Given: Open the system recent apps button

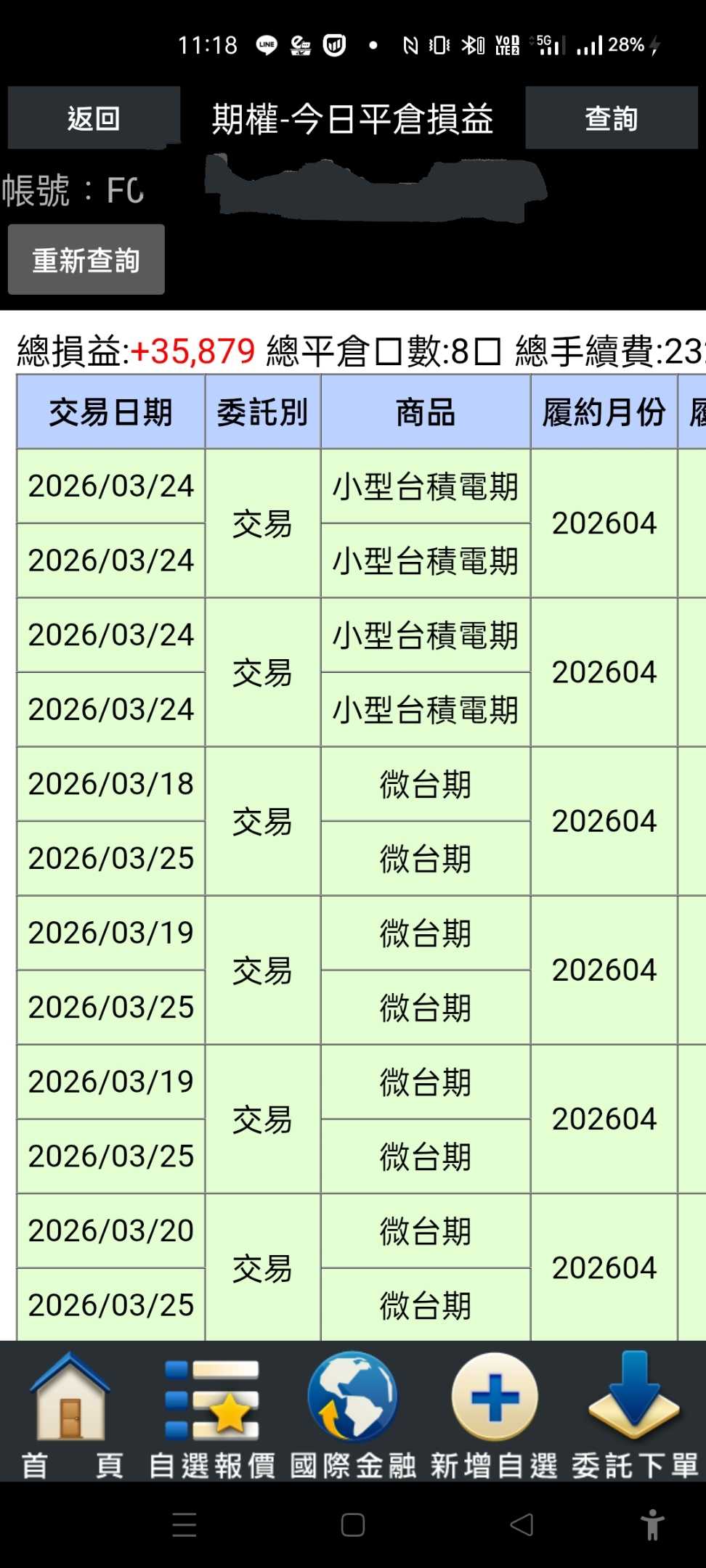Looking at the screenshot, I should click(x=184, y=1524).
